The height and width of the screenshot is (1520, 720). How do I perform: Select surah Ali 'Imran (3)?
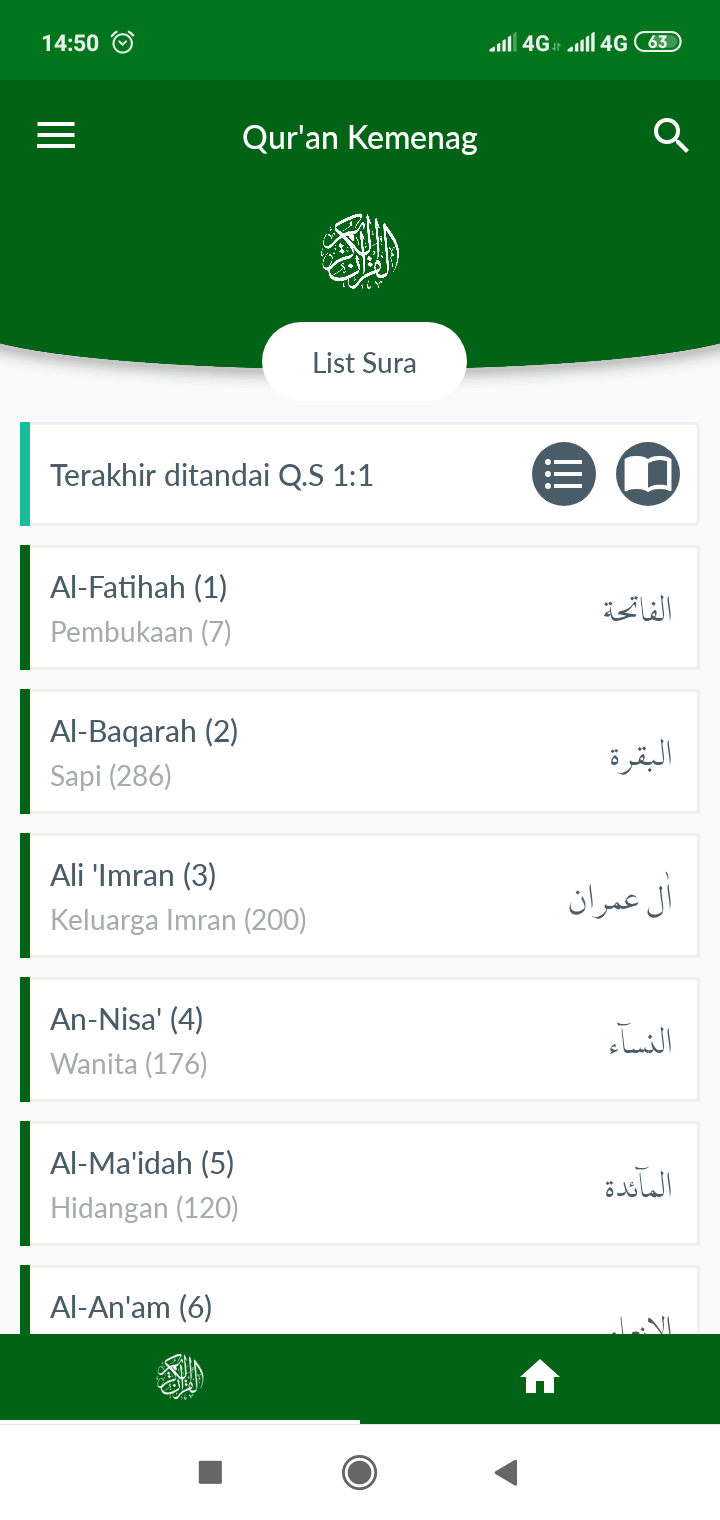click(x=359, y=896)
